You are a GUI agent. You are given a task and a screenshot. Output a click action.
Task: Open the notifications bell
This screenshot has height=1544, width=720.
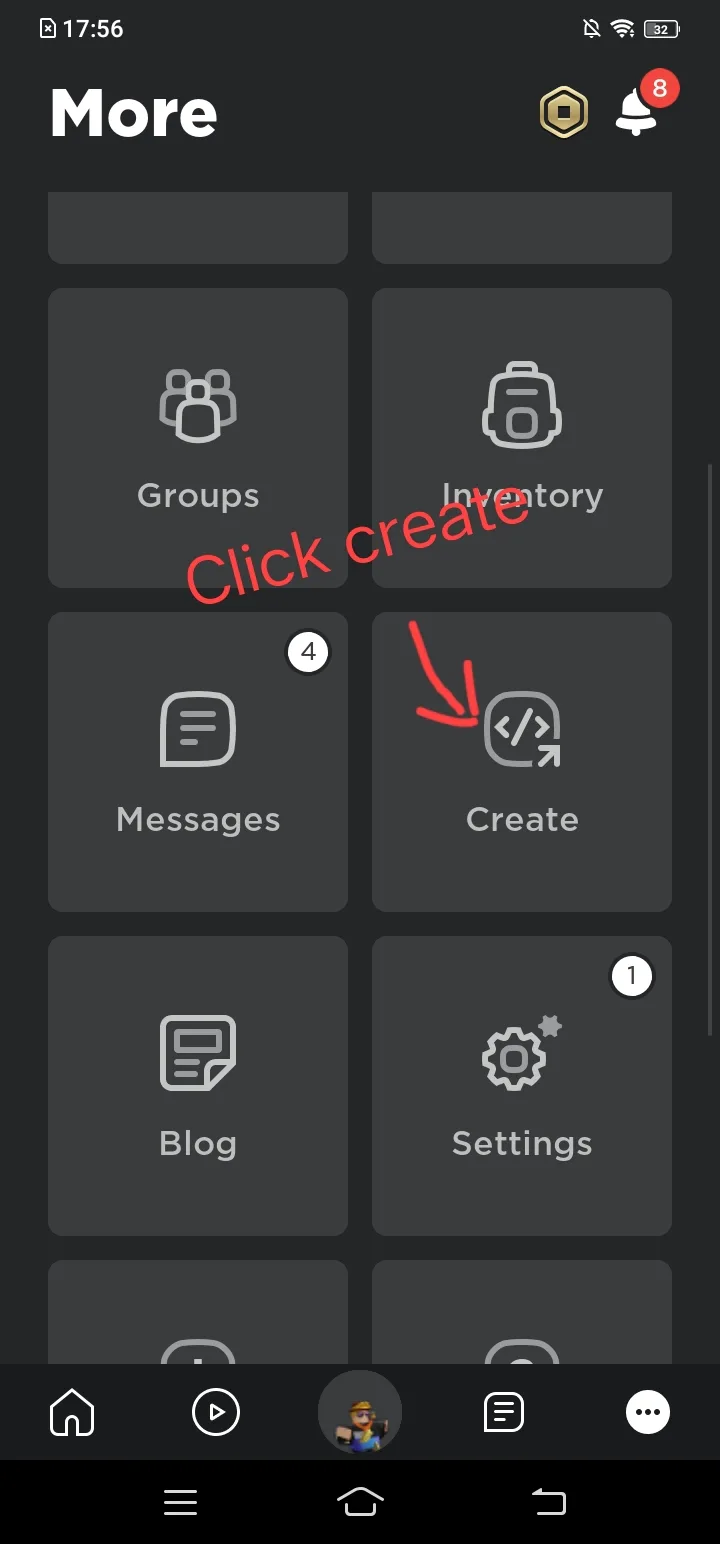click(x=636, y=112)
